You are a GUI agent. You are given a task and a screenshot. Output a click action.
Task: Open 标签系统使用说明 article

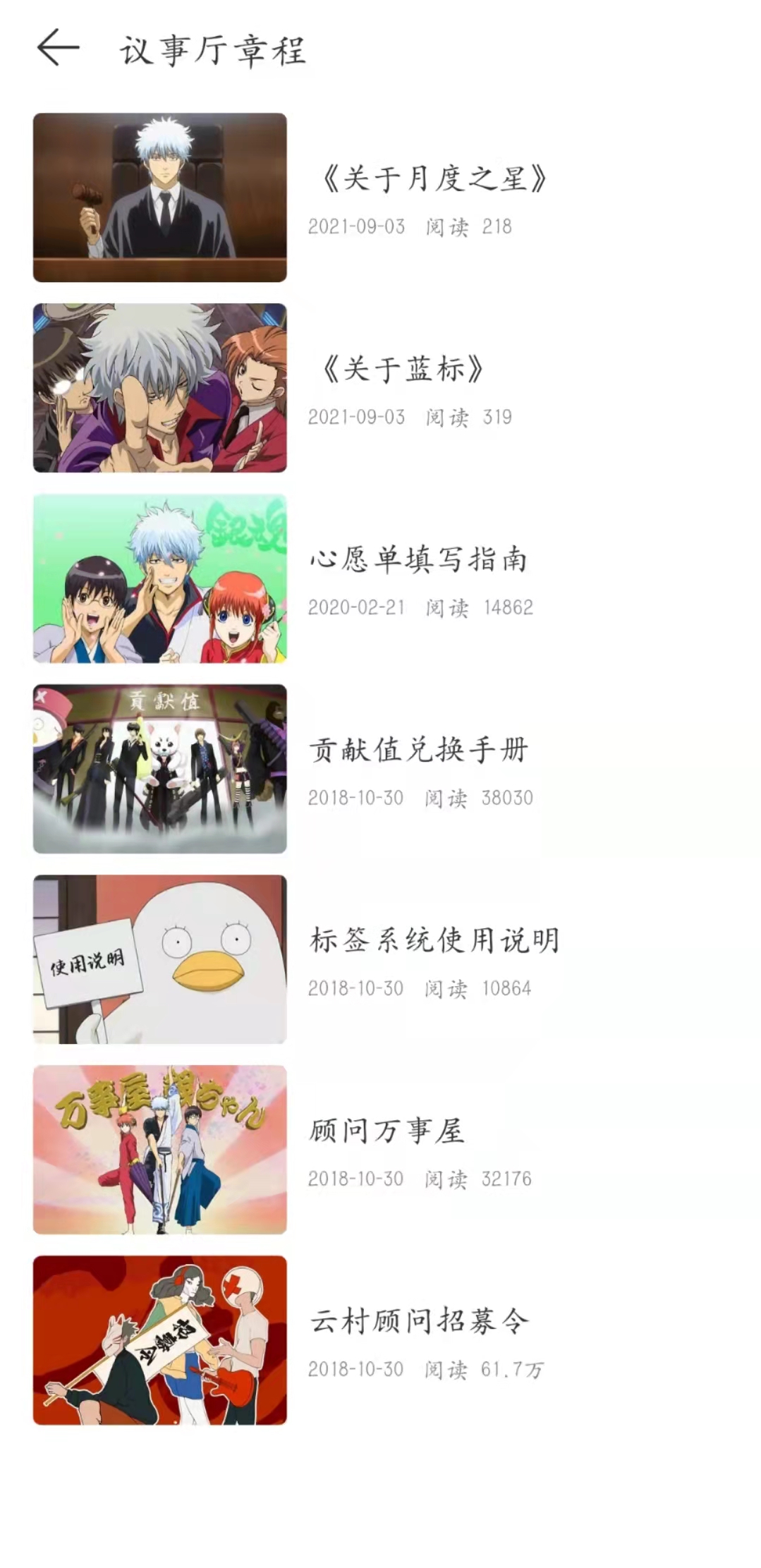tap(433, 940)
